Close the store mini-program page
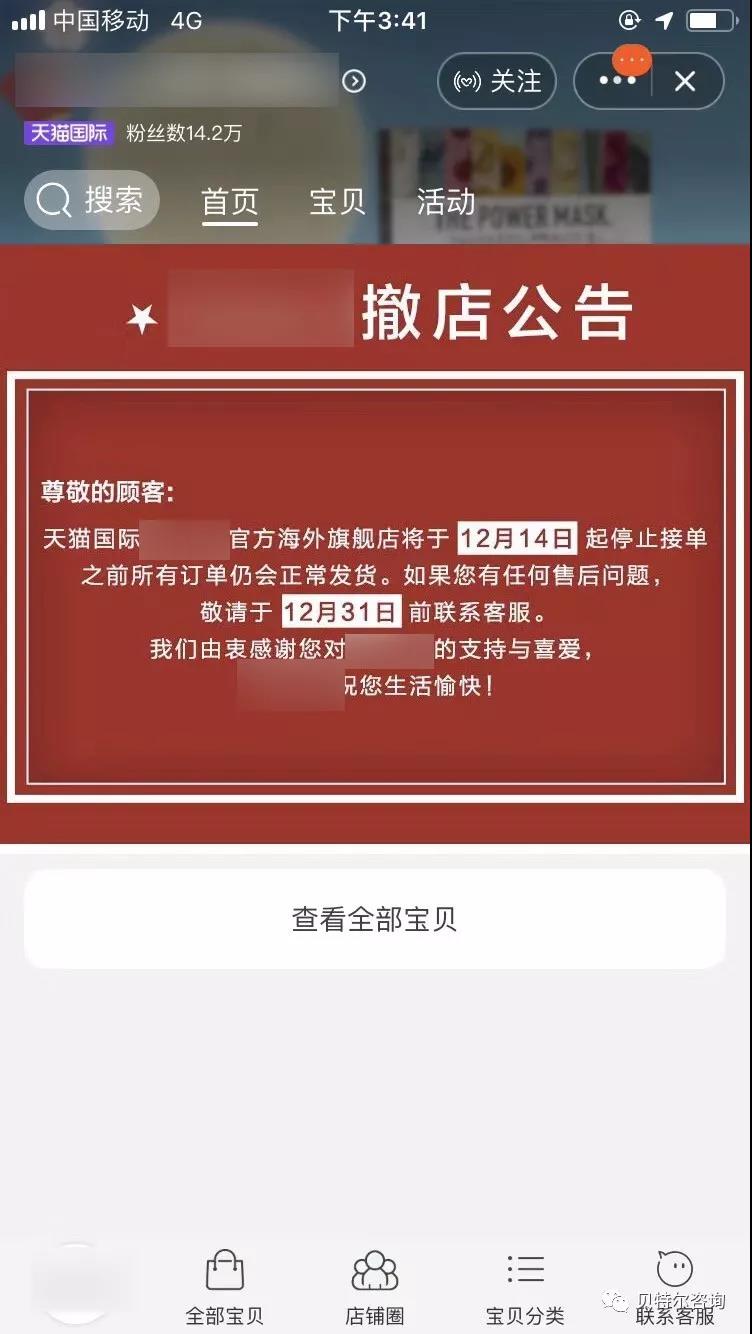This screenshot has height=1334, width=752. click(x=685, y=81)
